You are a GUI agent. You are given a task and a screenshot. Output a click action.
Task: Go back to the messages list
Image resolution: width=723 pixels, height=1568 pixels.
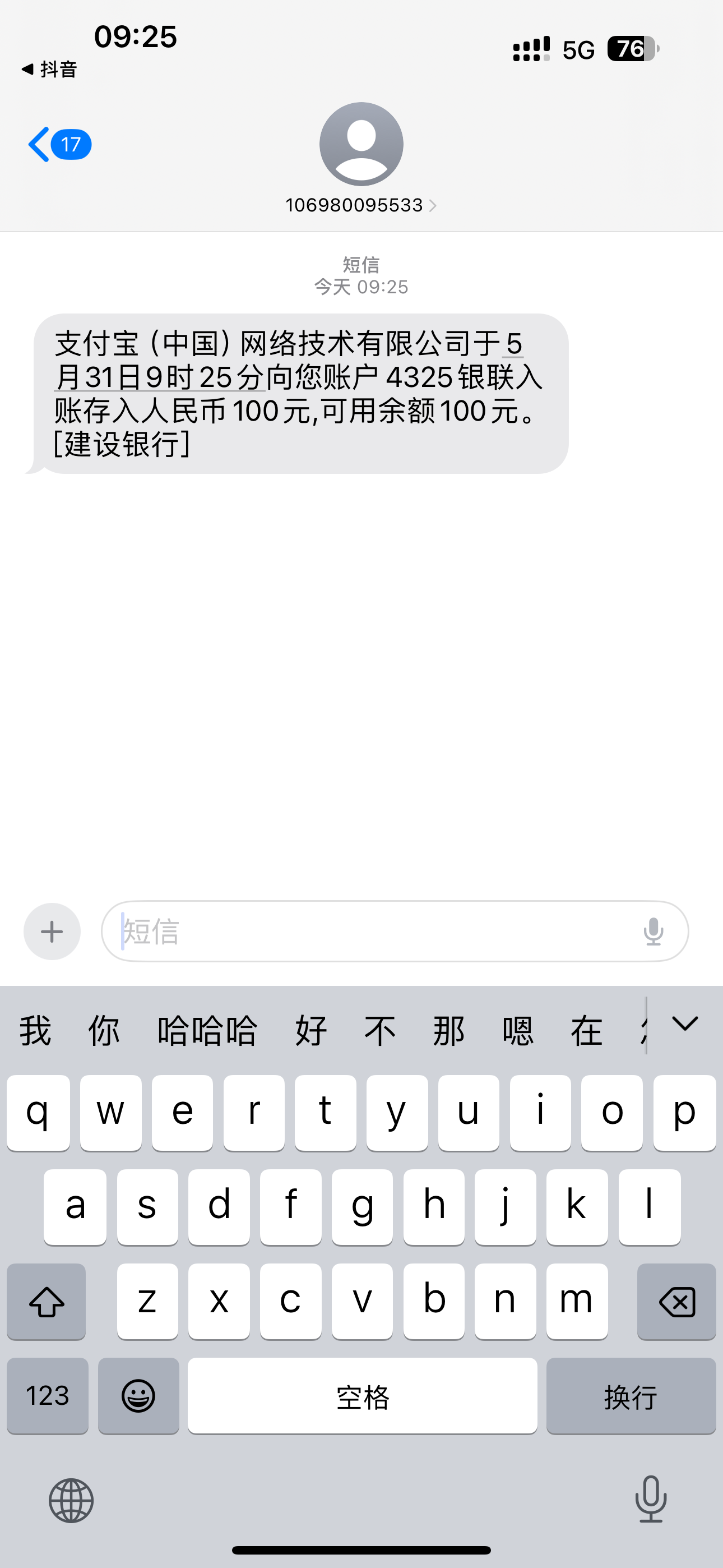[58, 144]
